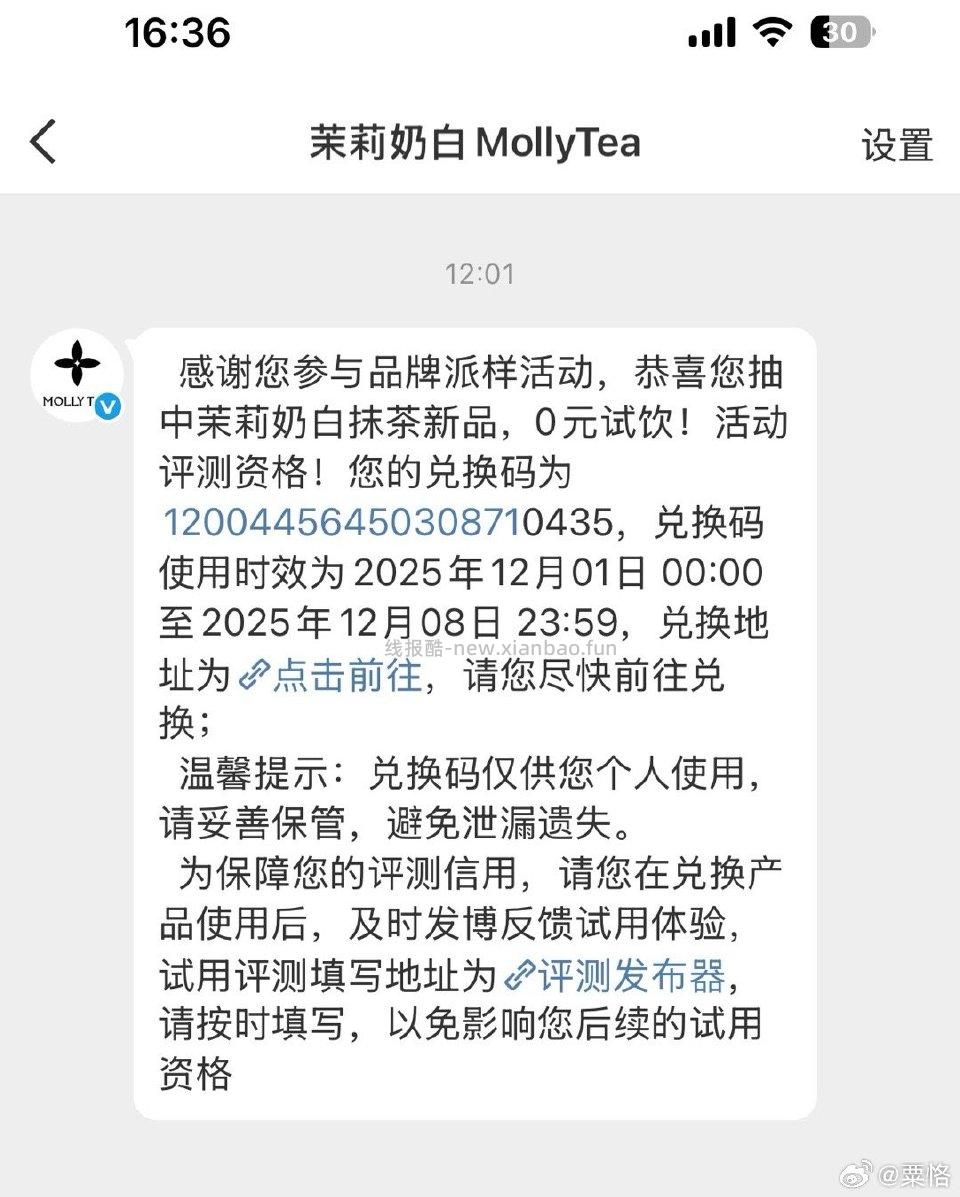Tap the cellular signal bars indicator
Screen dimensions: 960x1197
pyautogui.click(x=712, y=33)
